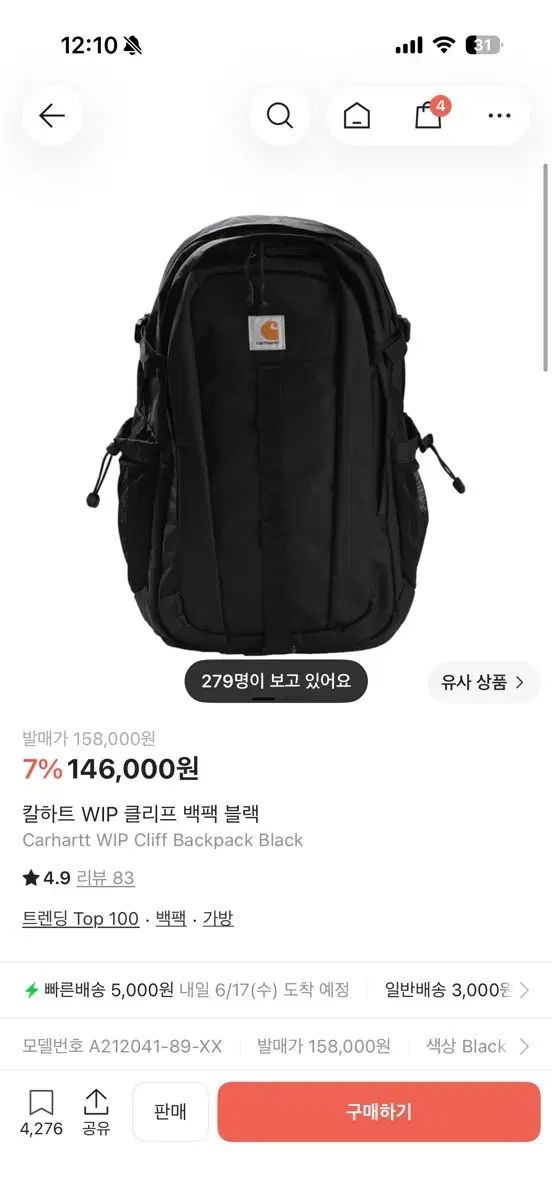Bookmark this backpack
The image size is (552, 1200).
click(x=41, y=1113)
